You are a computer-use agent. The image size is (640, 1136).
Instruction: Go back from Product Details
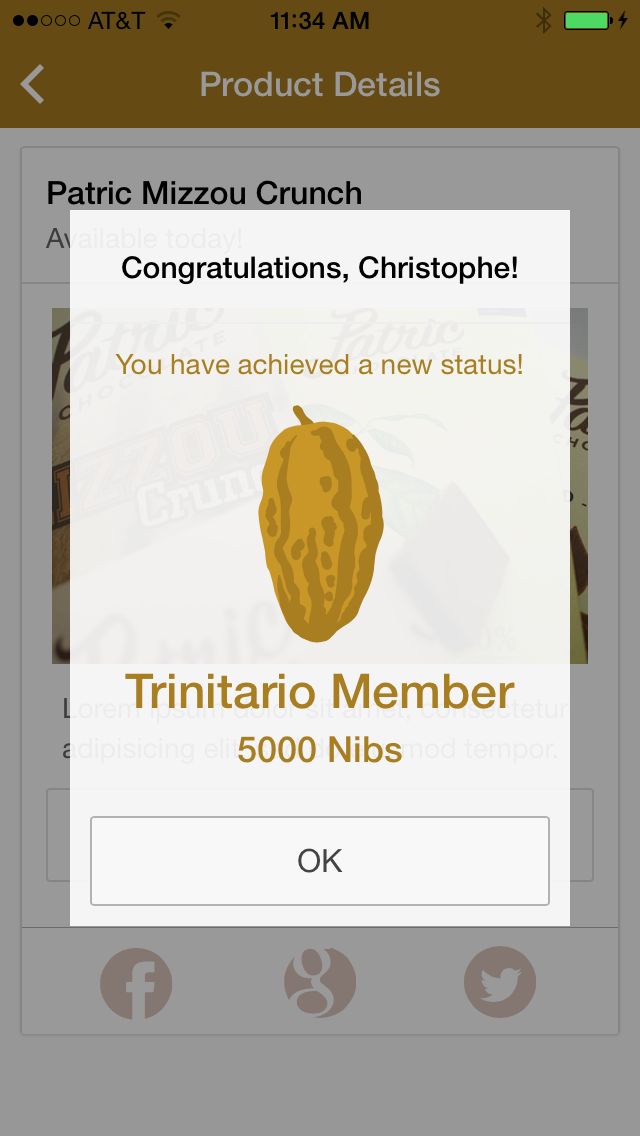pos(33,84)
